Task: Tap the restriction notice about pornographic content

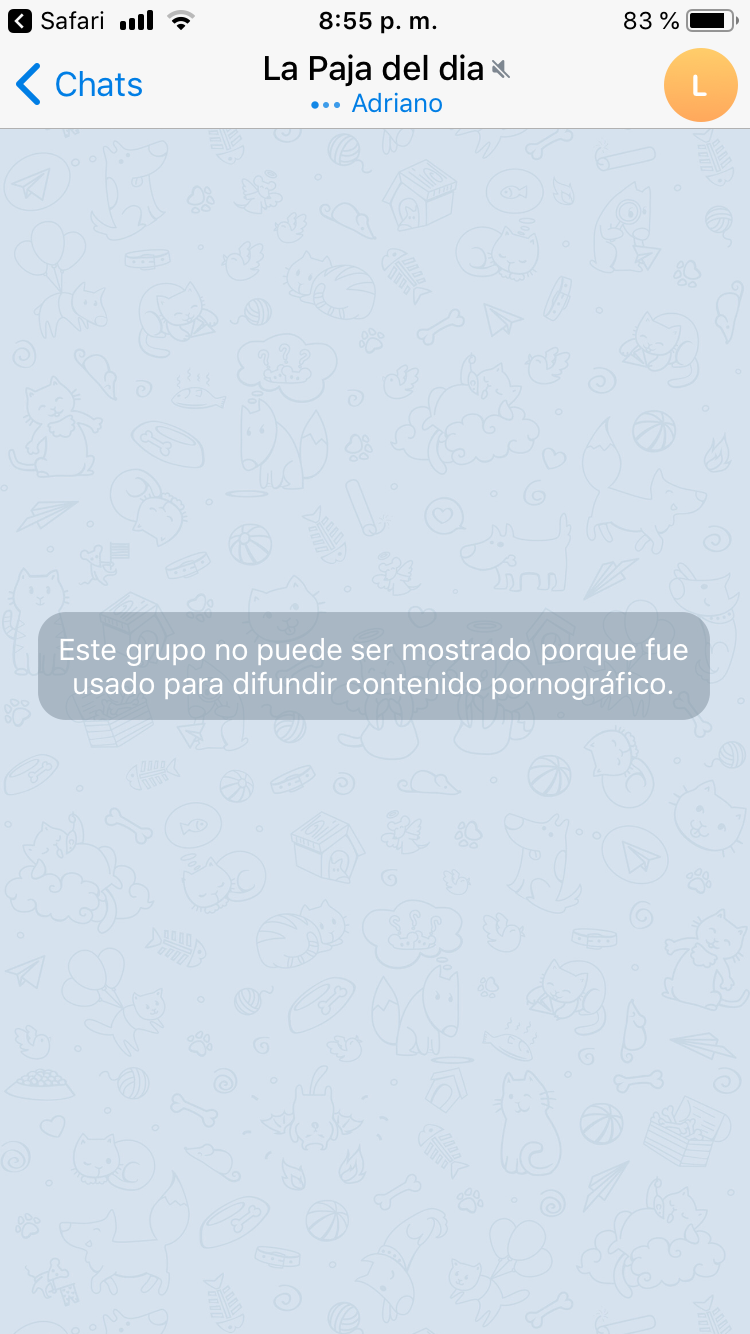Action: click(375, 667)
